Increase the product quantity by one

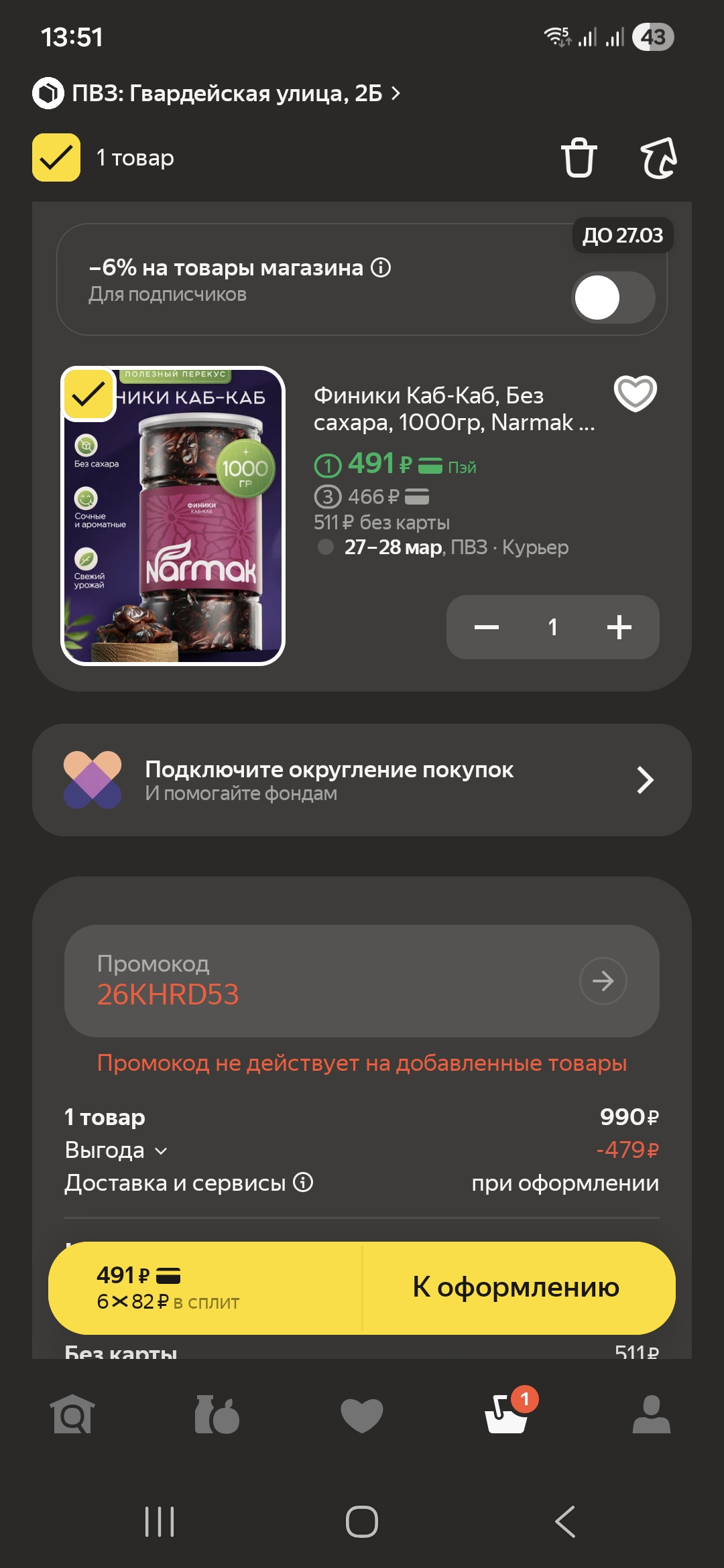(619, 627)
